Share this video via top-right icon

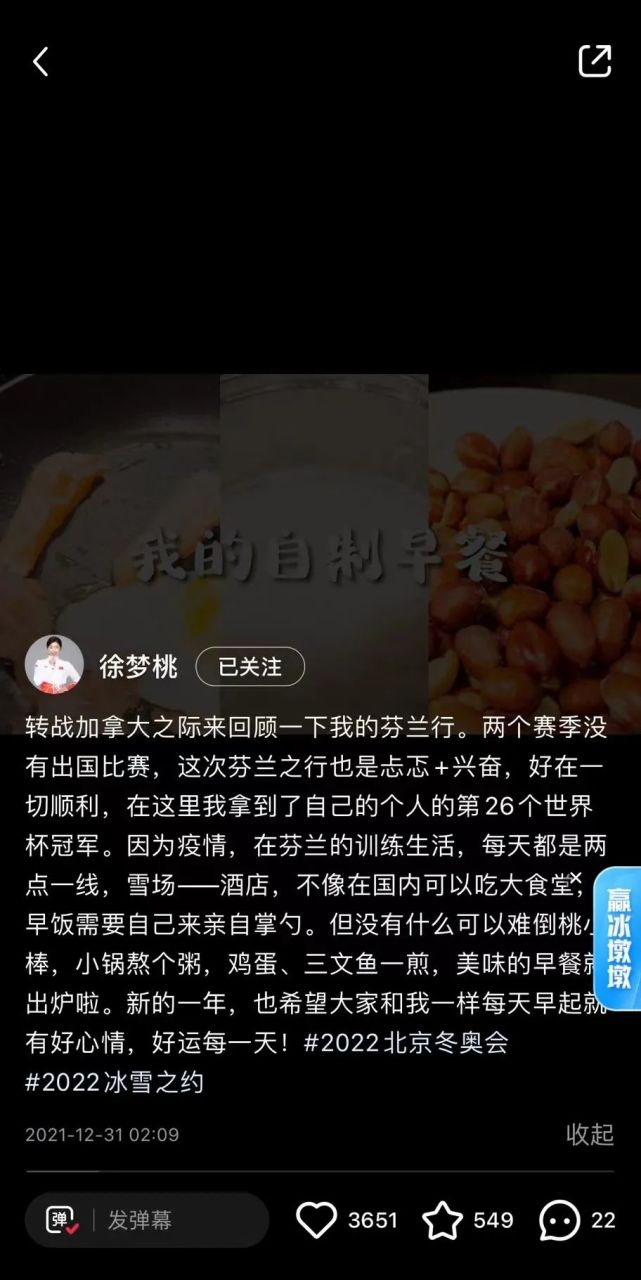click(x=595, y=61)
